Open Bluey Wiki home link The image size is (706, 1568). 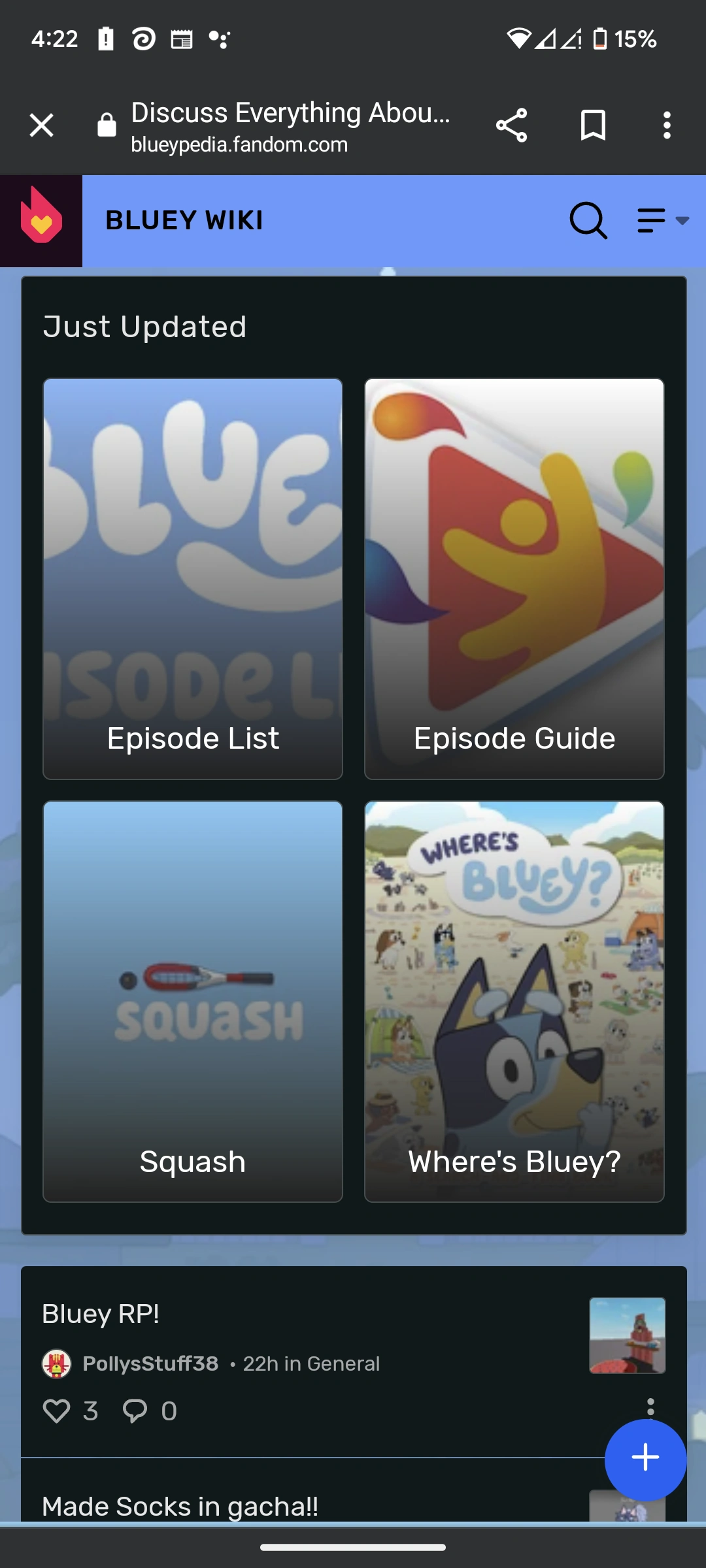(184, 220)
